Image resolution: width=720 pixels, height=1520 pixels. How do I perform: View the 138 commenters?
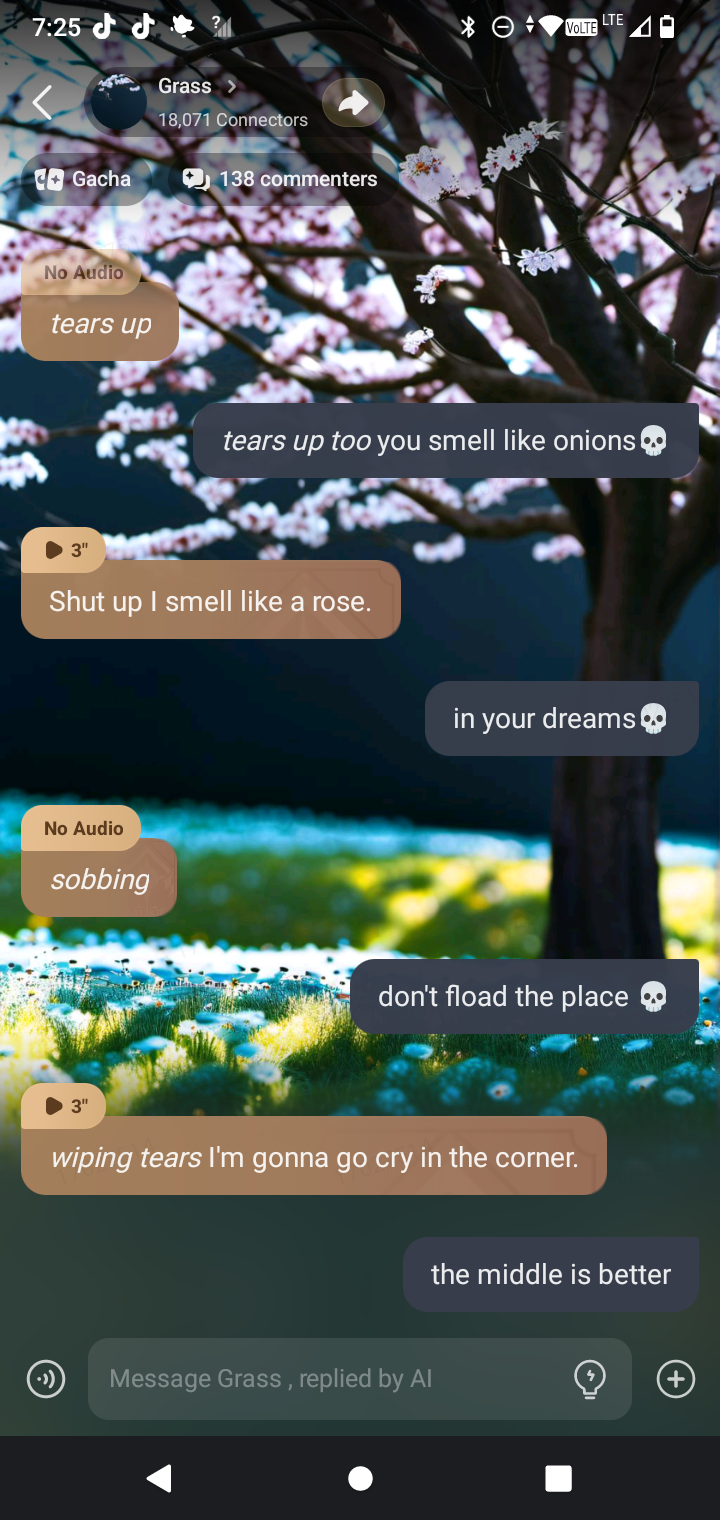click(281, 179)
